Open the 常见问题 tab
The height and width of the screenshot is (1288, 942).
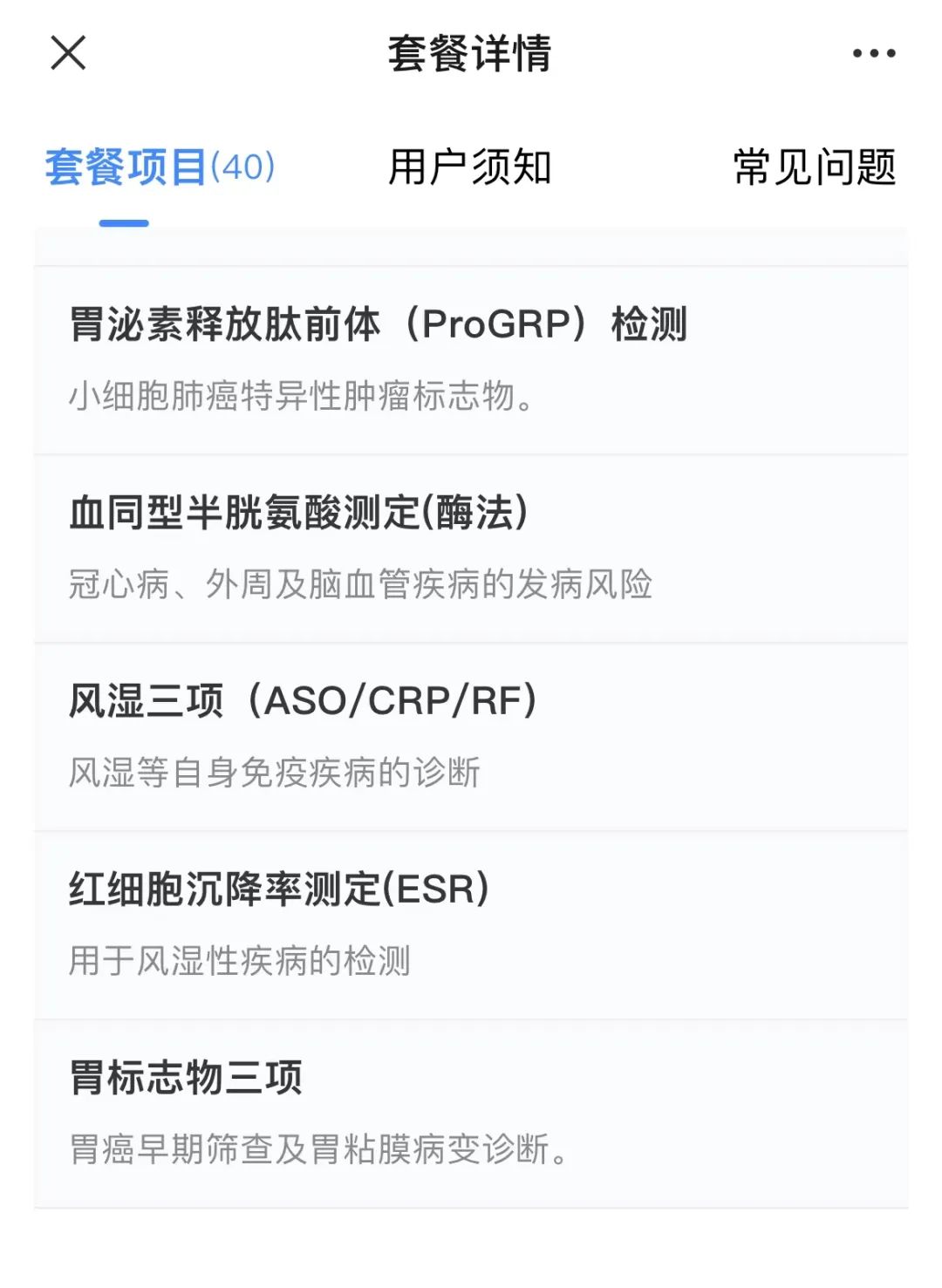coord(814,167)
